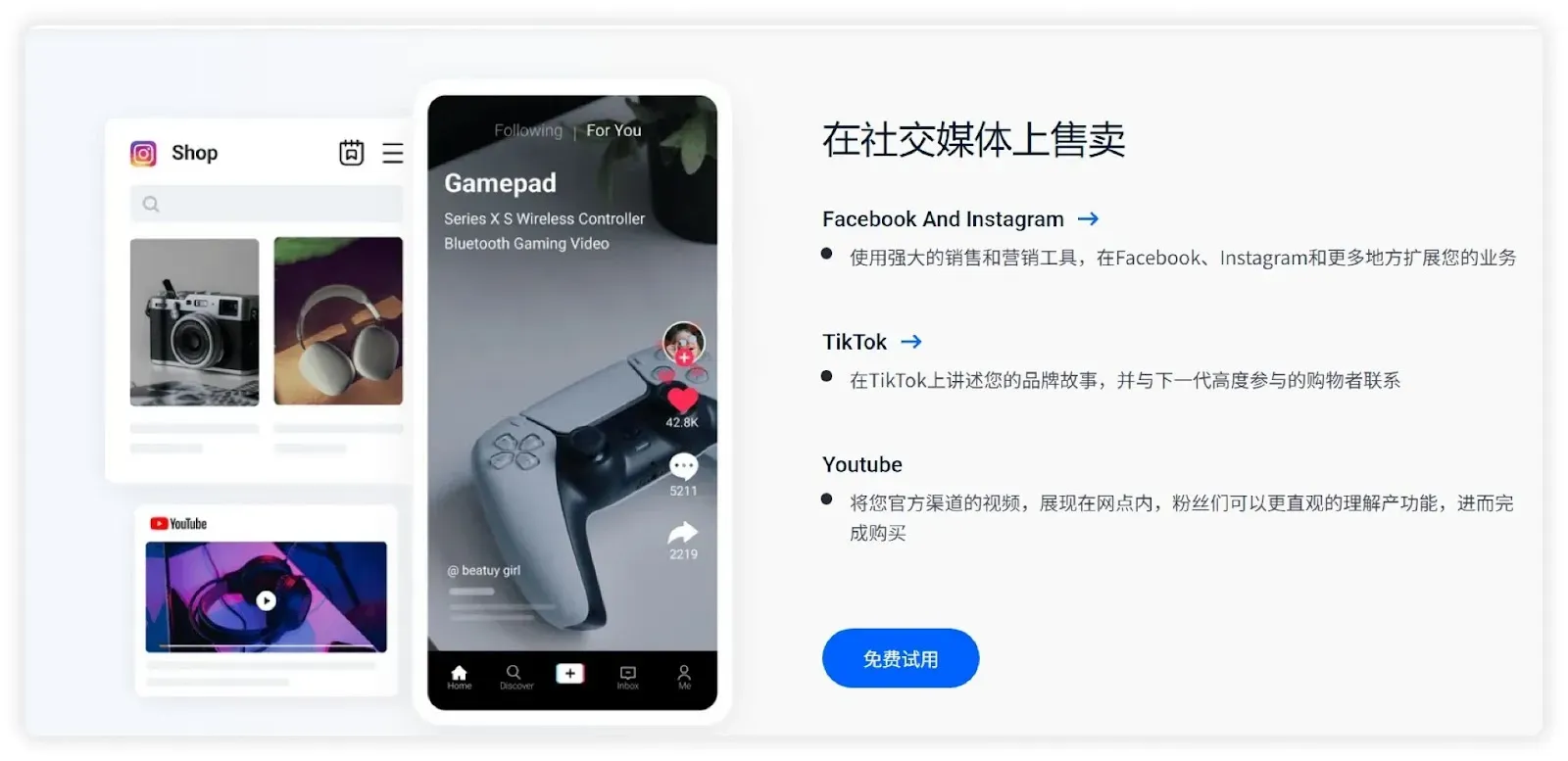Tap the 免费试用 free trial button

(900, 658)
